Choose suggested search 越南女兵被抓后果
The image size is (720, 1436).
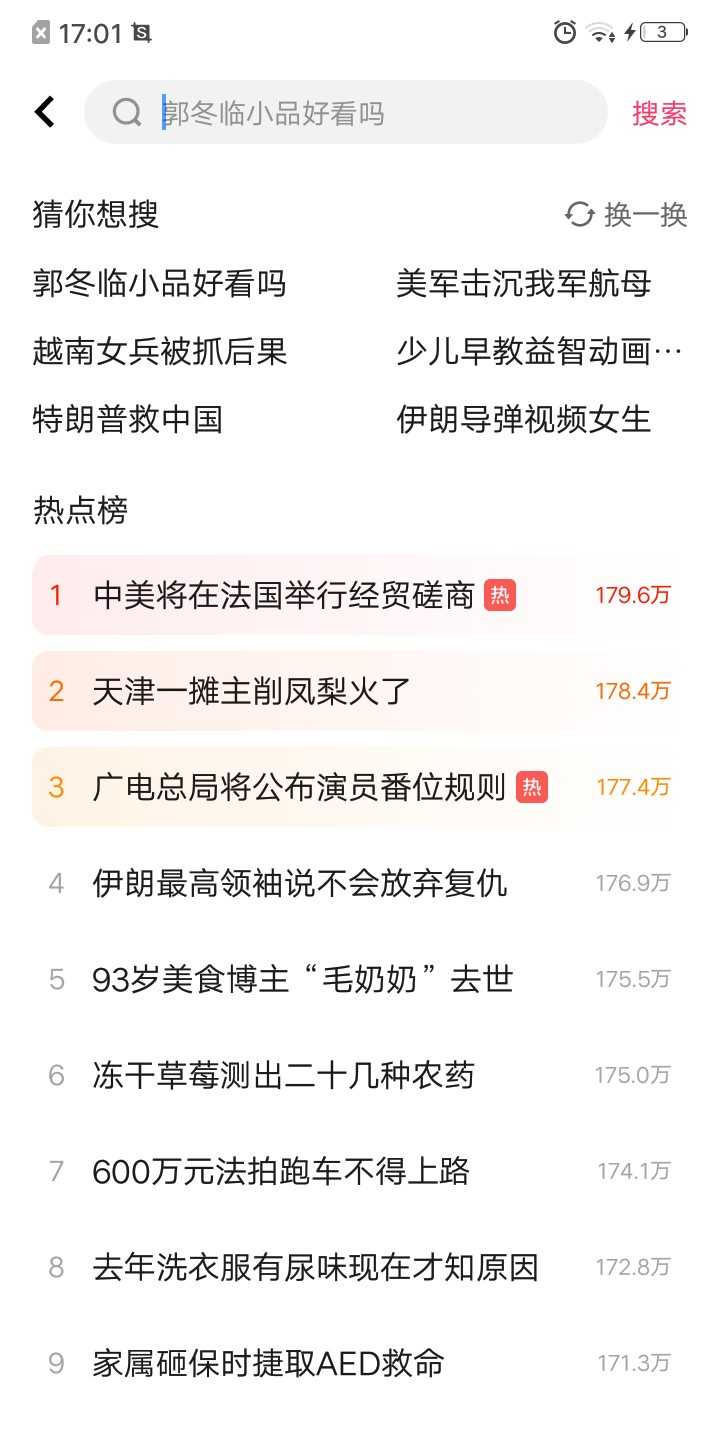point(160,352)
